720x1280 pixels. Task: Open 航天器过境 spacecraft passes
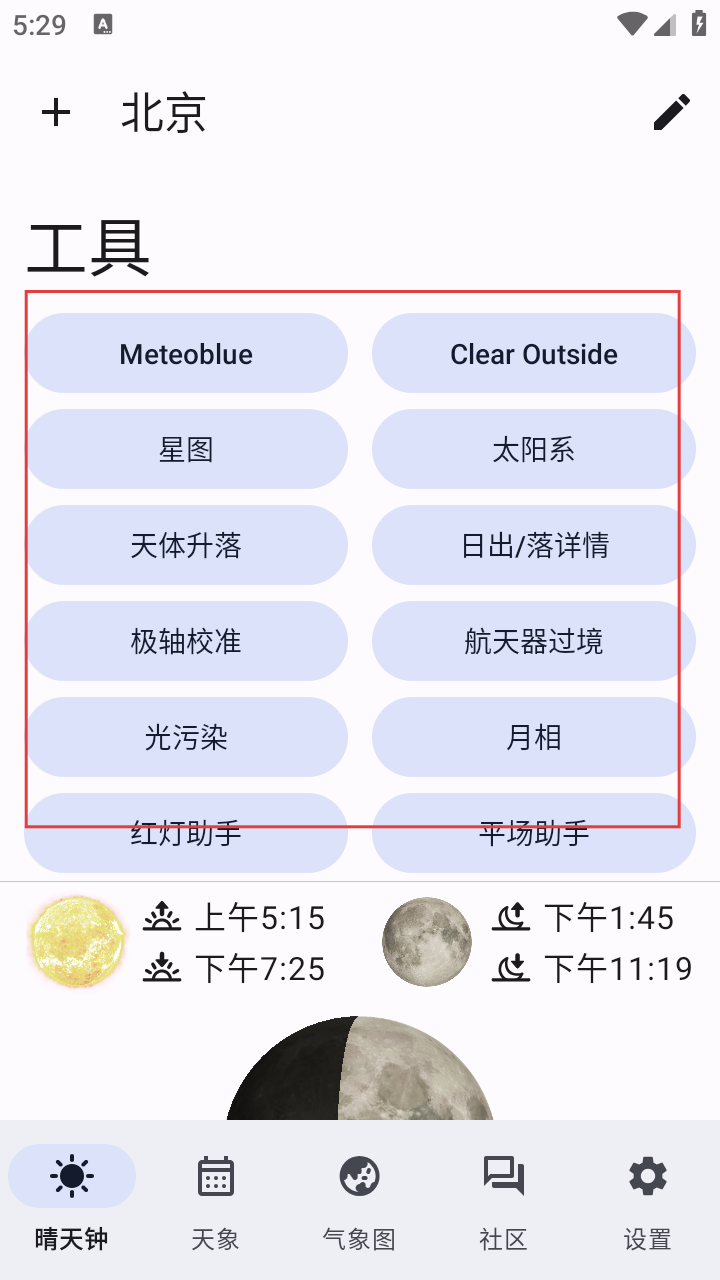point(533,642)
